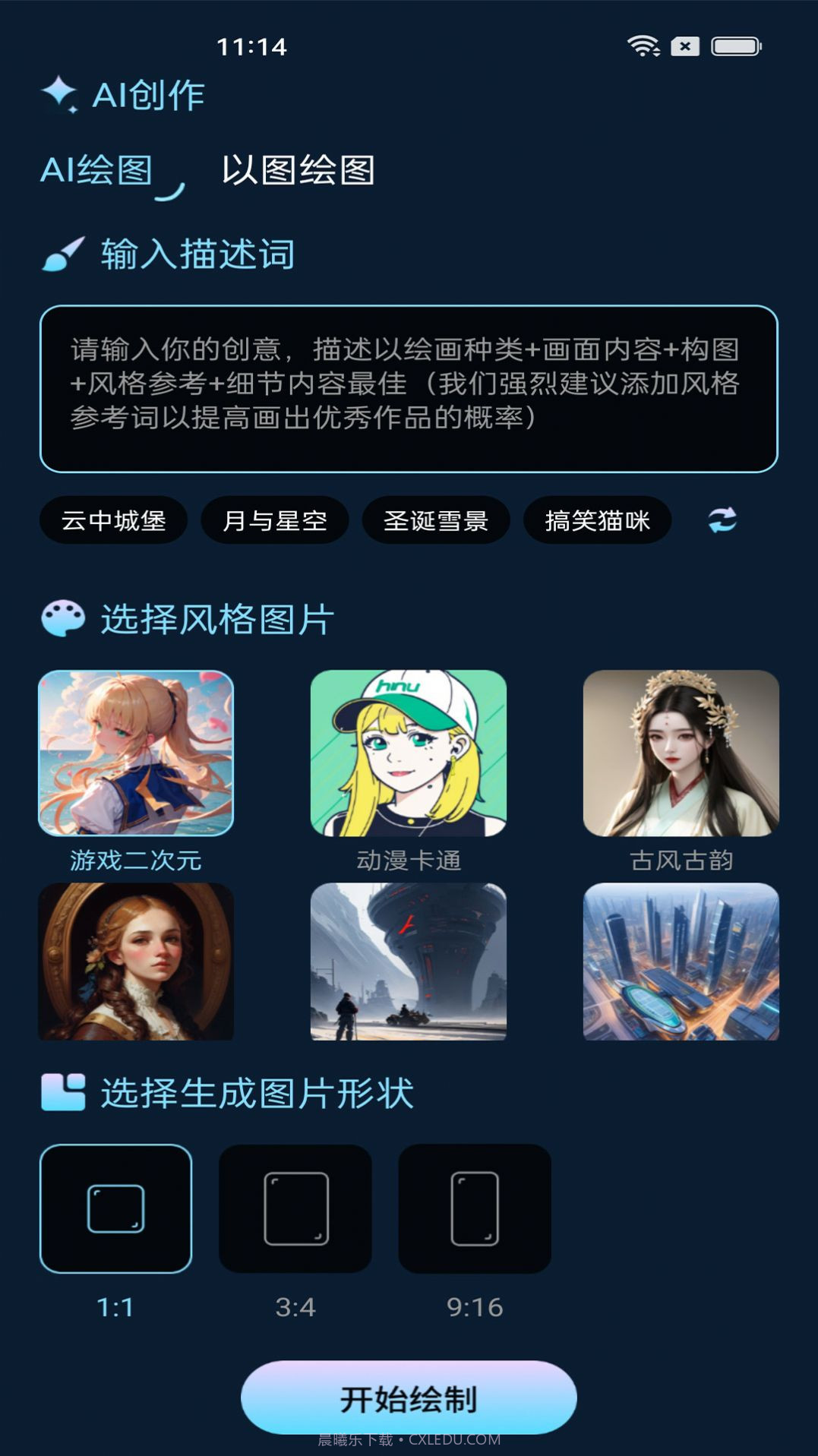Insert the 月与星空 prompt chip
818x1456 pixels.
coord(275,520)
